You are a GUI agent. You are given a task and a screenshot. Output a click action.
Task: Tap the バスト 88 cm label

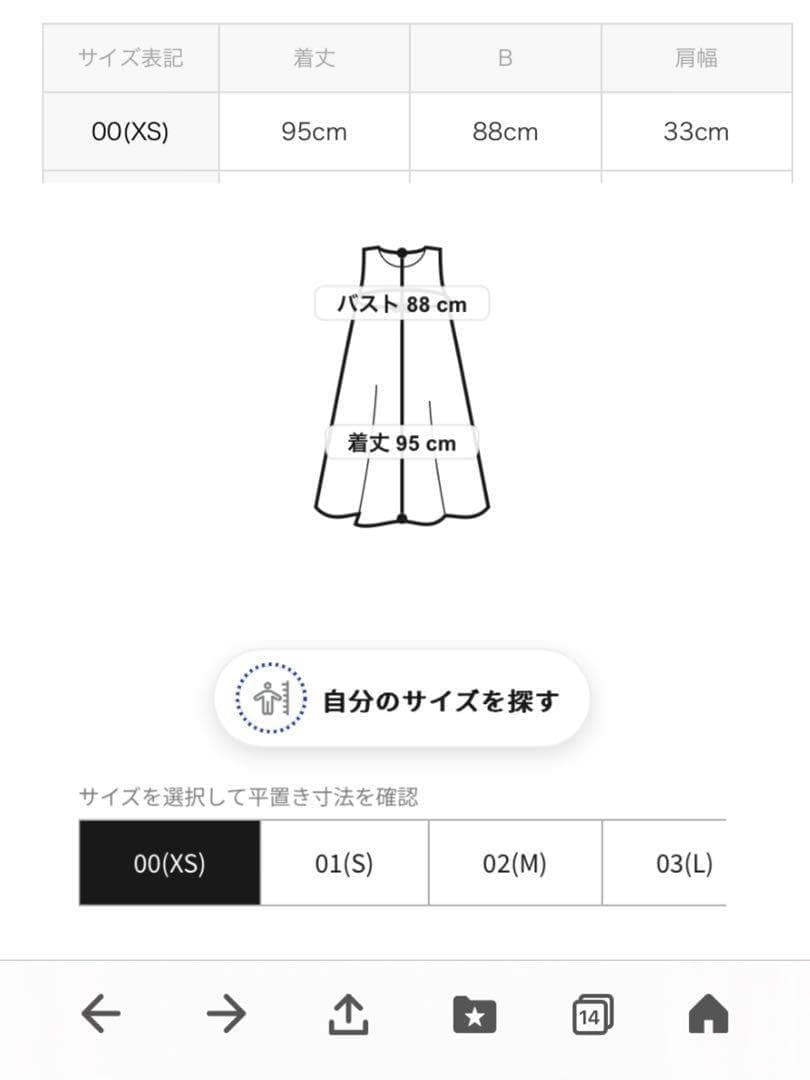400,304
